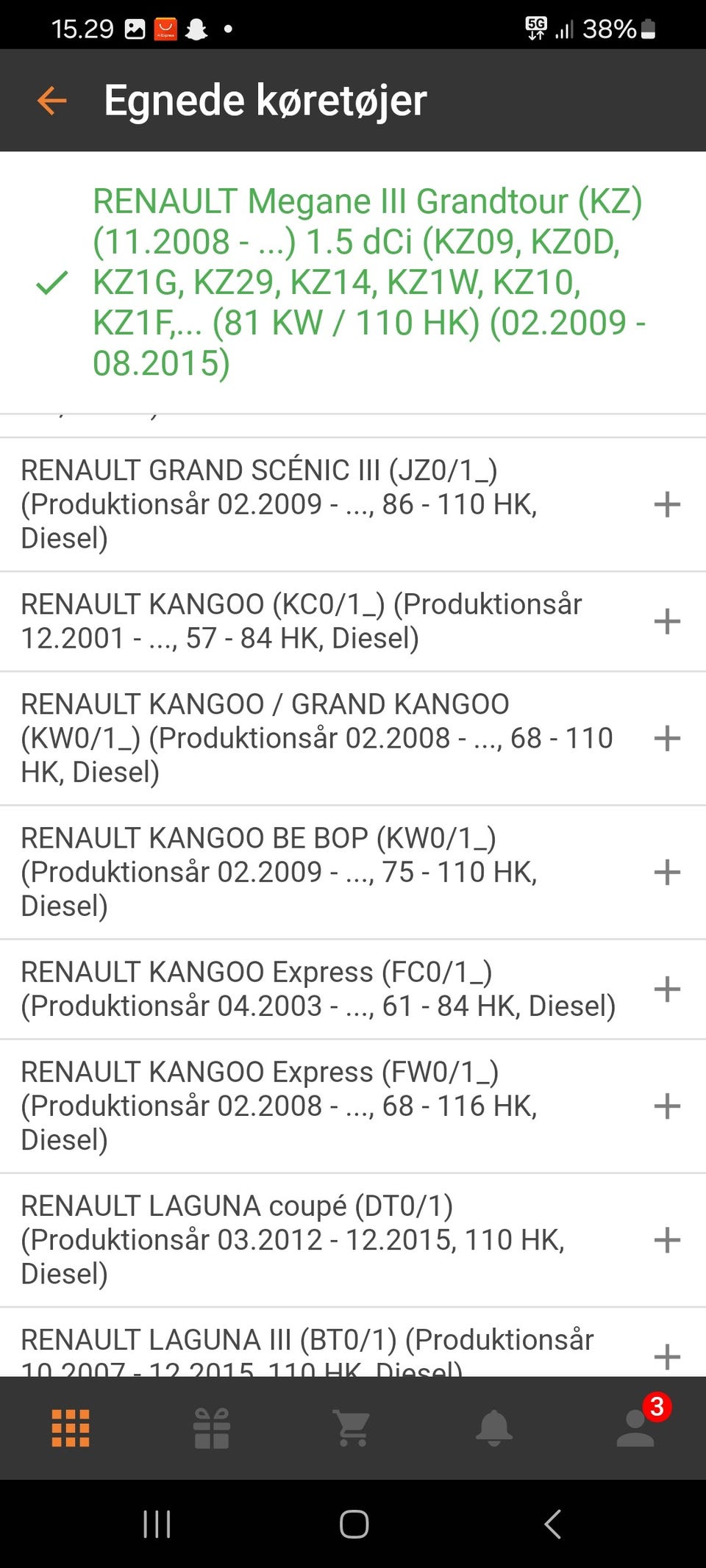Select the green RENAULT Megane III Grandtour vehicle
Viewport: 706px width, 1568px height.
(x=368, y=282)
